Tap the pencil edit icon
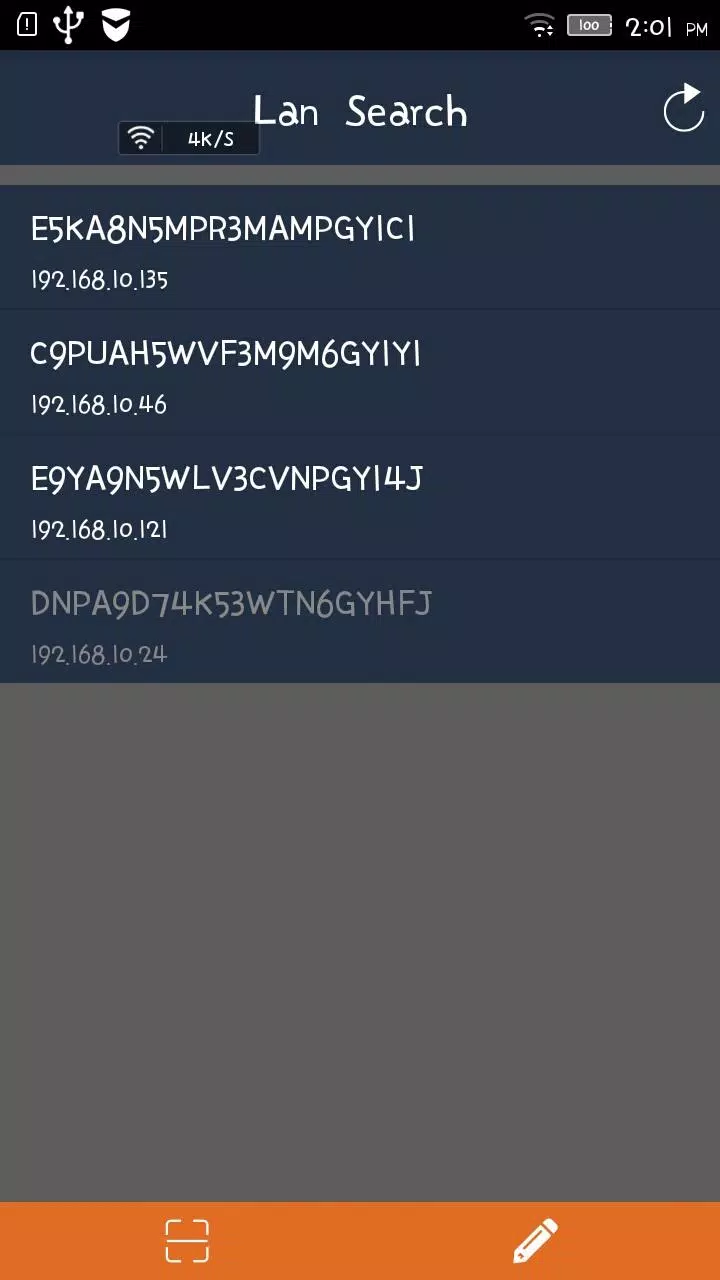 click(534, 1240)
